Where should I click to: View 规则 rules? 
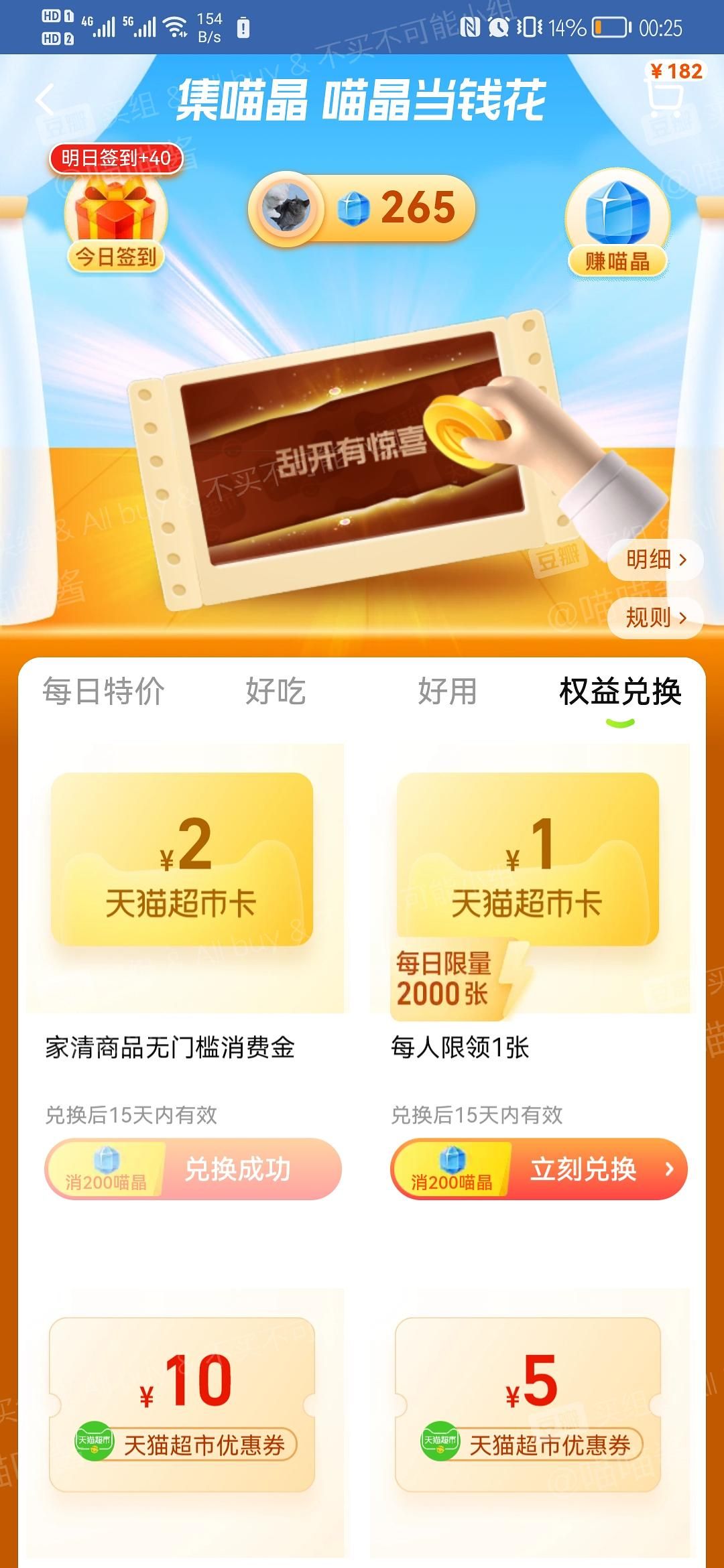tap(655, 617)
